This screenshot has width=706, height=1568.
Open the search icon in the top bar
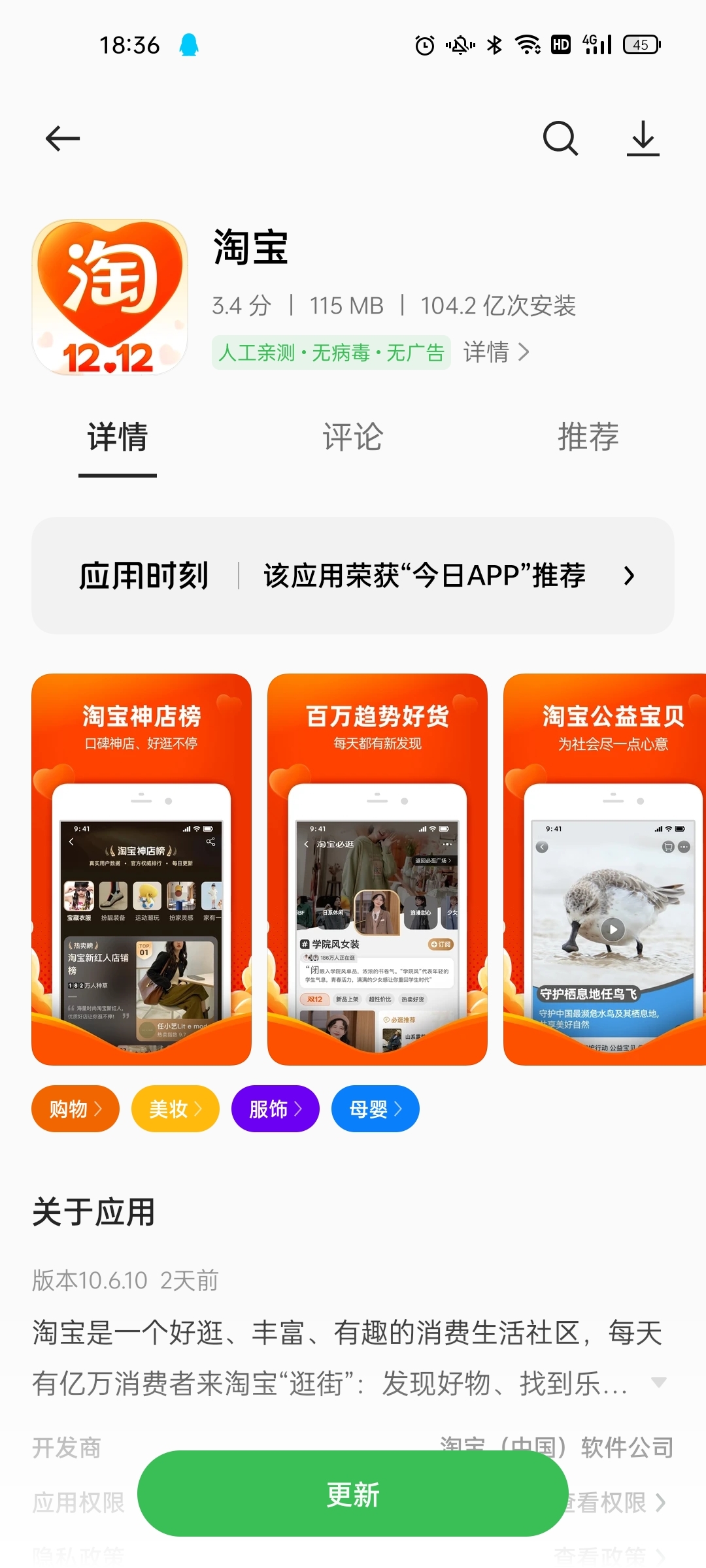point(561,139)
